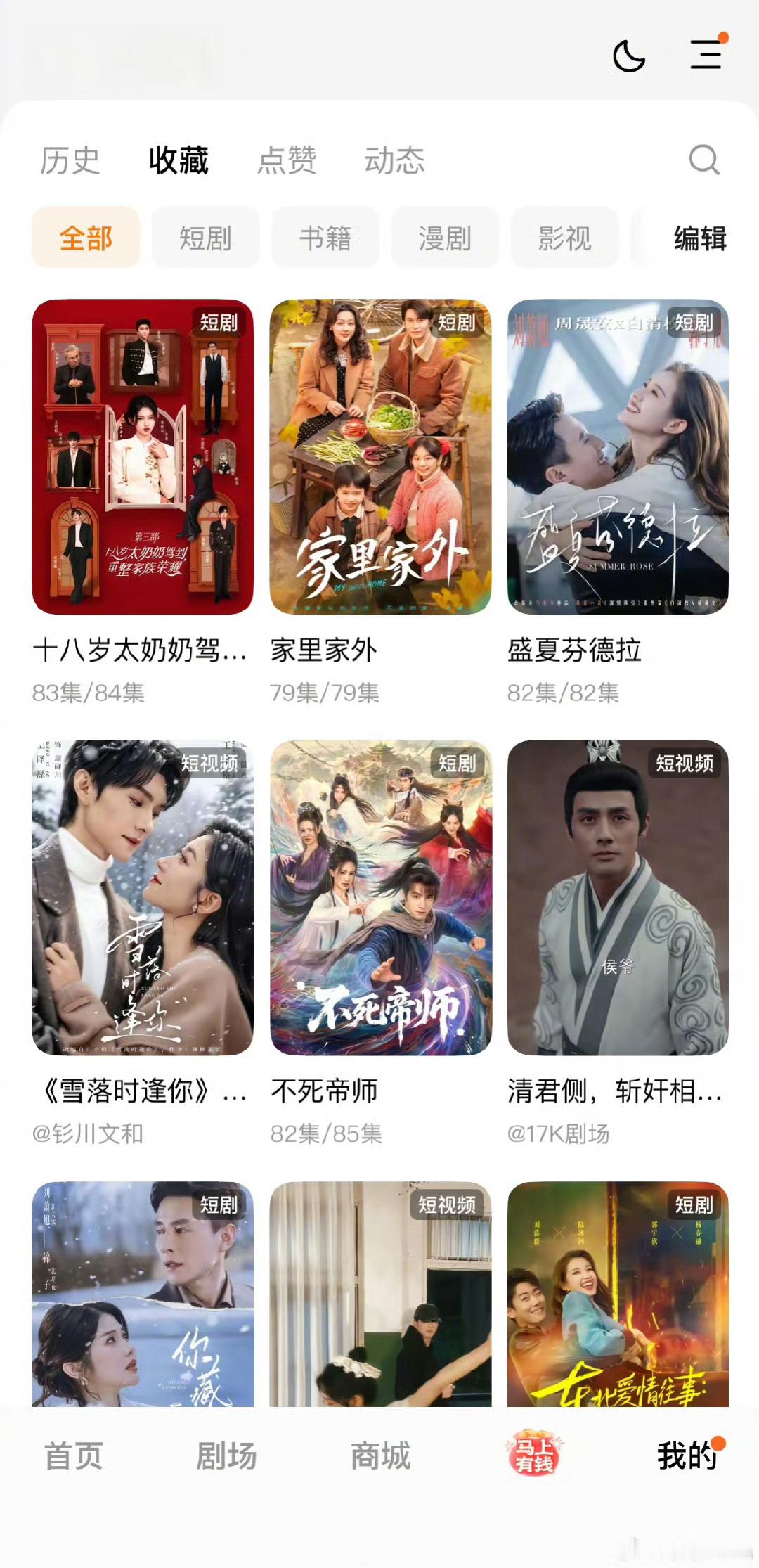759x1568 pixels.
Task: Filter collection by 短剧
Action: [x=205, y=238]
